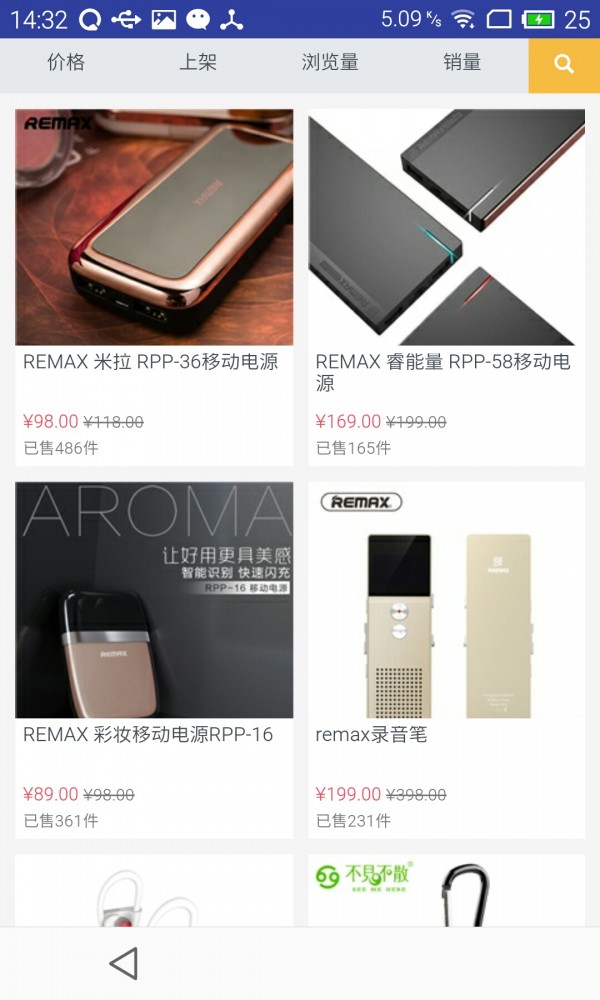Go back with the navigation arrow
Viewport: 600px width, 1000px height.
pyautogui.click(x=123, y=964)
